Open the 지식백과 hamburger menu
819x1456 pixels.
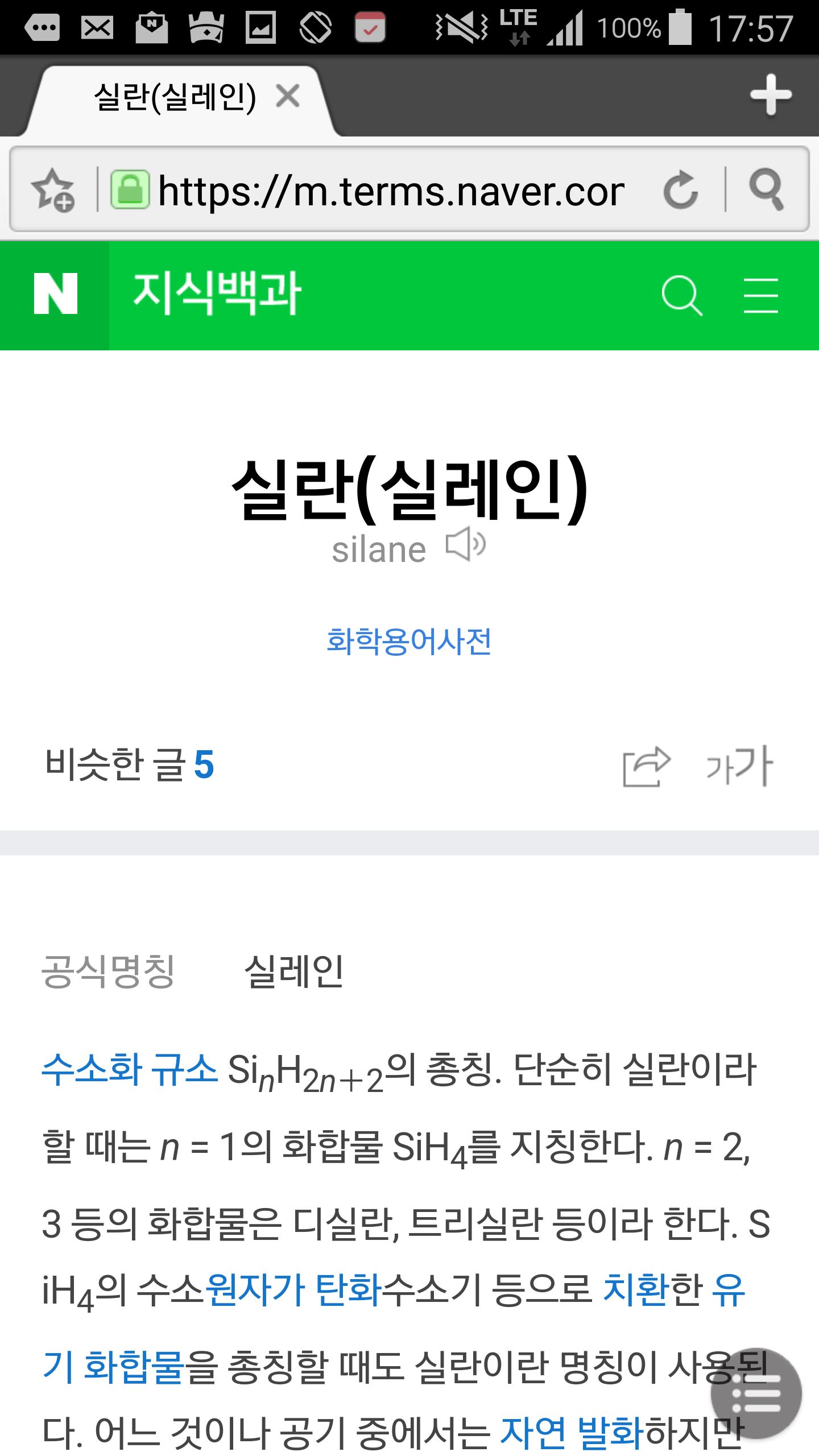pos(760,295)
